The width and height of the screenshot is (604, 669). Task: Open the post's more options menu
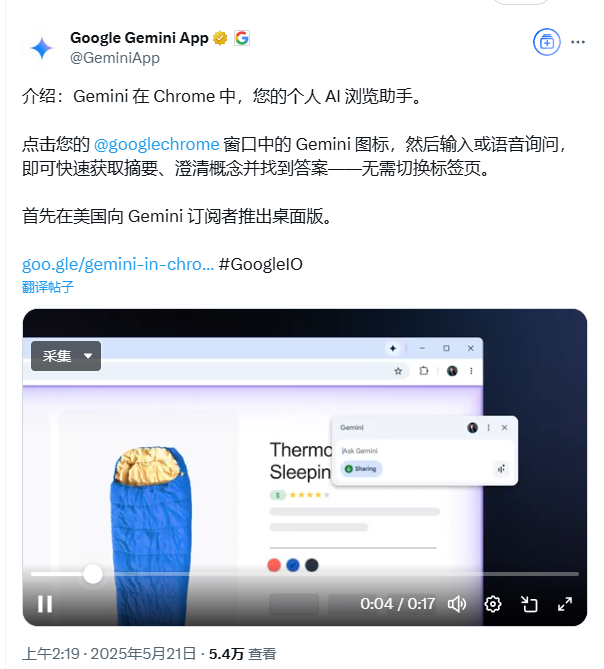coord(578,42)
